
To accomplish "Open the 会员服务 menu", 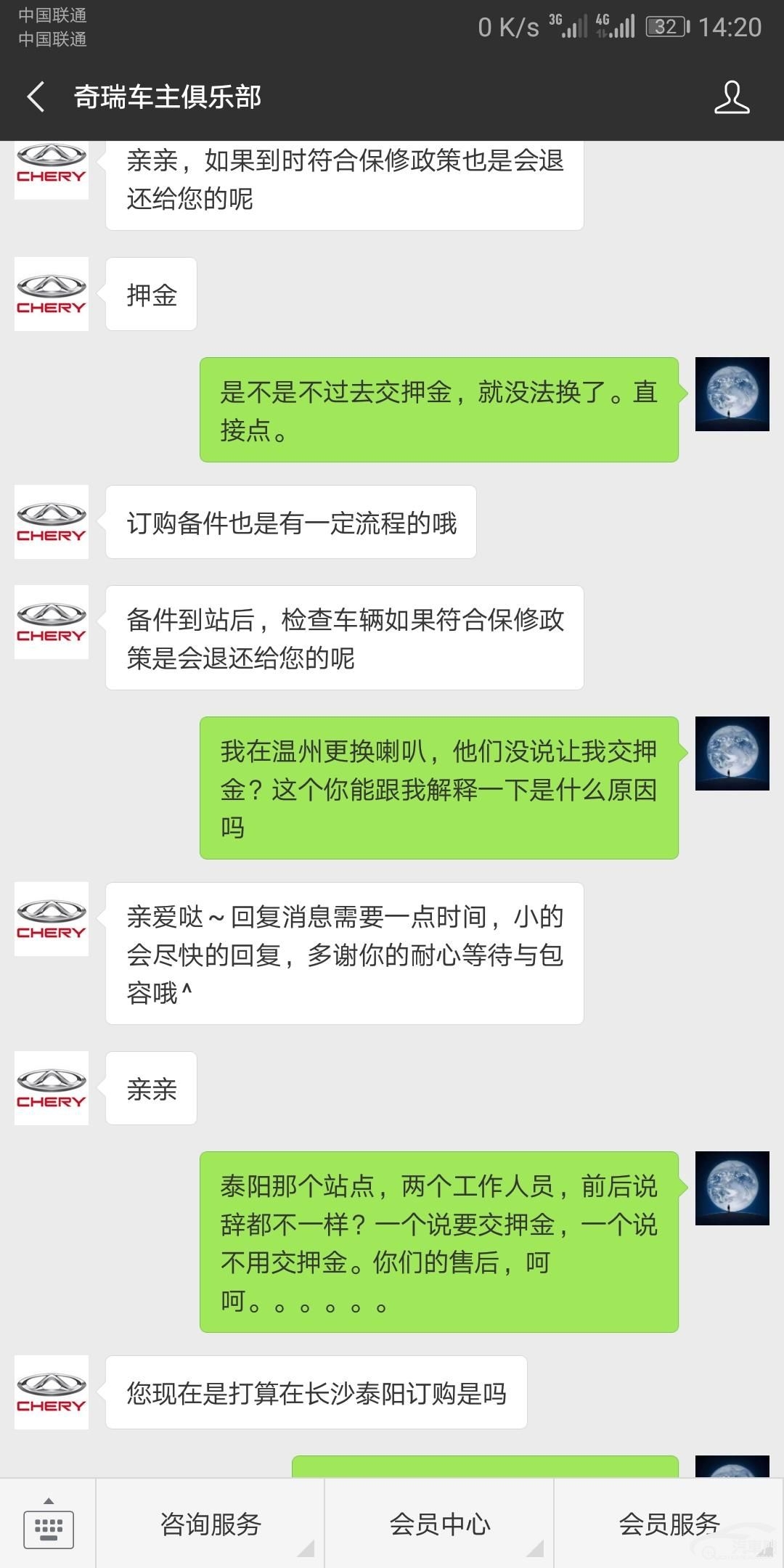I will (669, 1524).
